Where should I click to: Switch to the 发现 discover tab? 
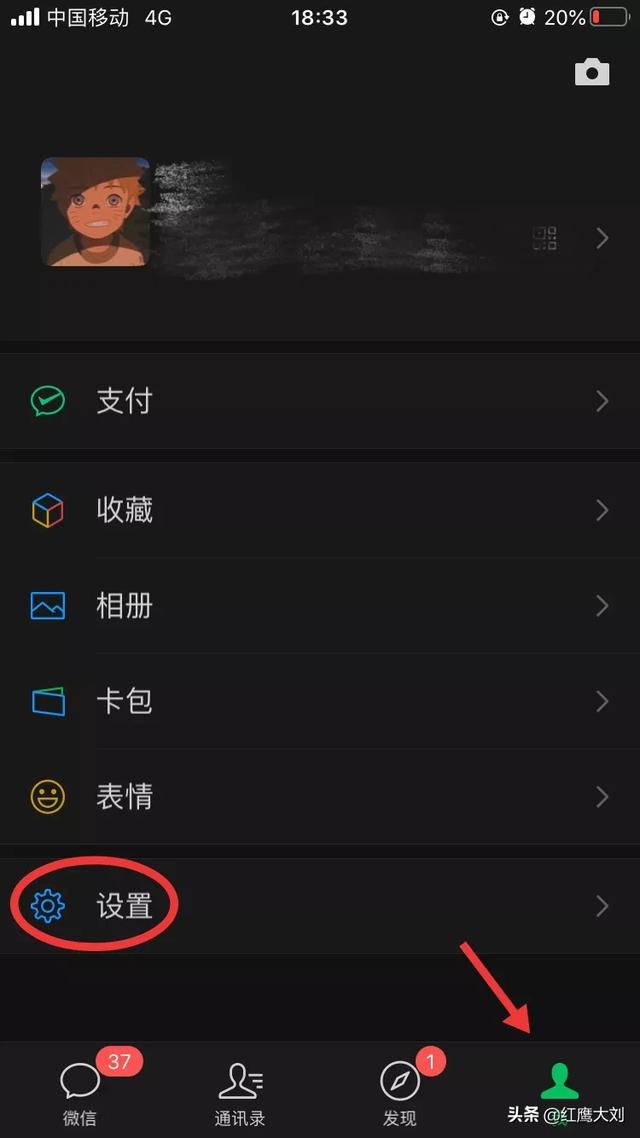click(400, 1090)
